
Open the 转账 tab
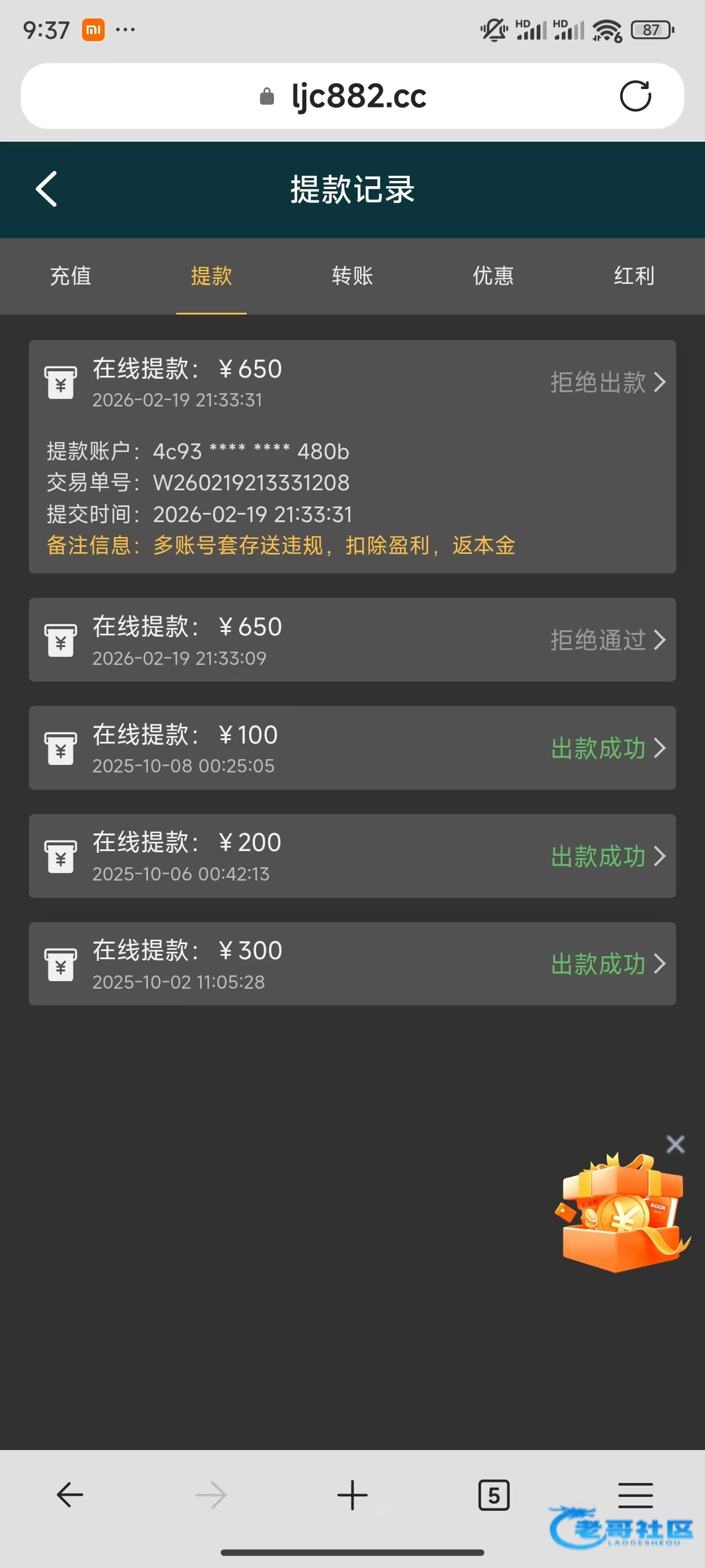point(352,276)
